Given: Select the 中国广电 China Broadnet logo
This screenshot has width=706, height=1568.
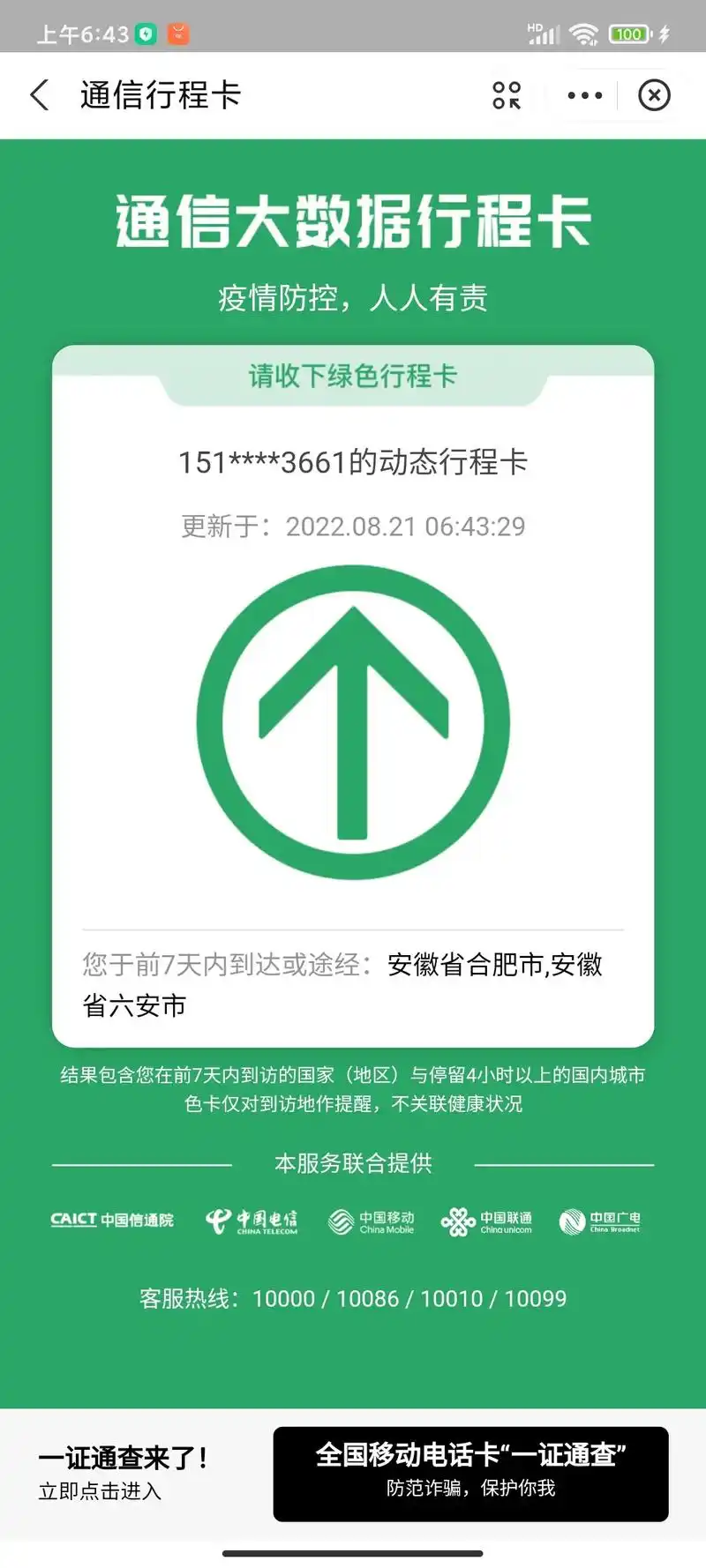Looking at the screenshot, I should pos(601,1221).
